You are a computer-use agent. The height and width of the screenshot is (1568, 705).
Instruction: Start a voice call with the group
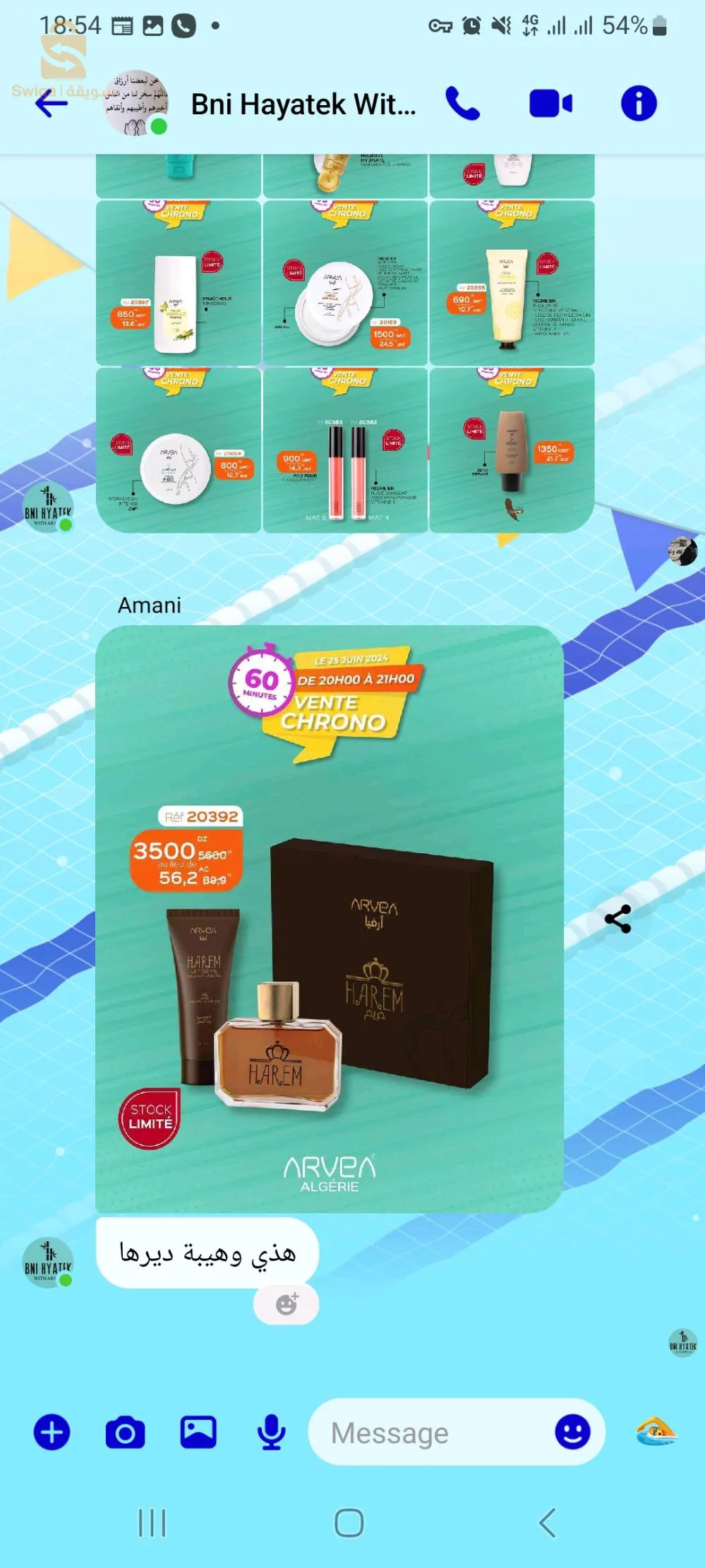click(462, 104)
